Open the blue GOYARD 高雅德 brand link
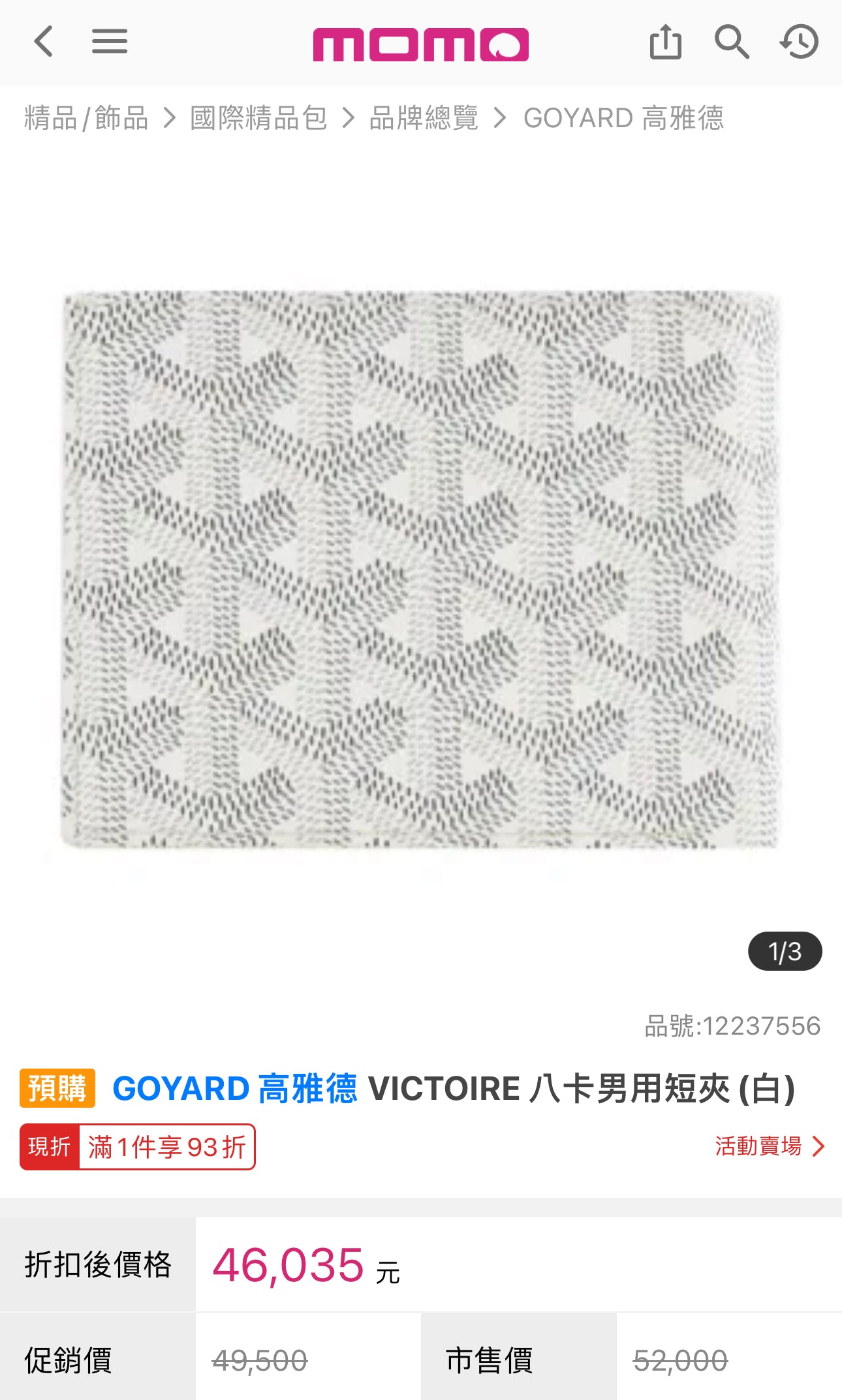The height and width of the screenshot is (1400, 842). pyautogui.click(x=235, y=1089)
